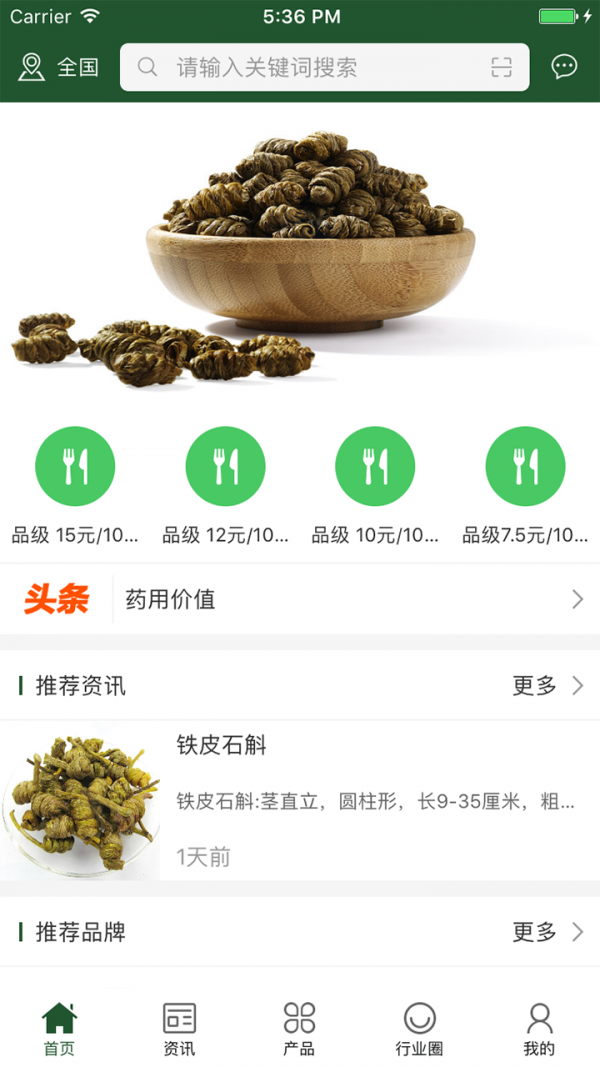
Task: Tap the keyword search box
Action: [x=310, y=67]
